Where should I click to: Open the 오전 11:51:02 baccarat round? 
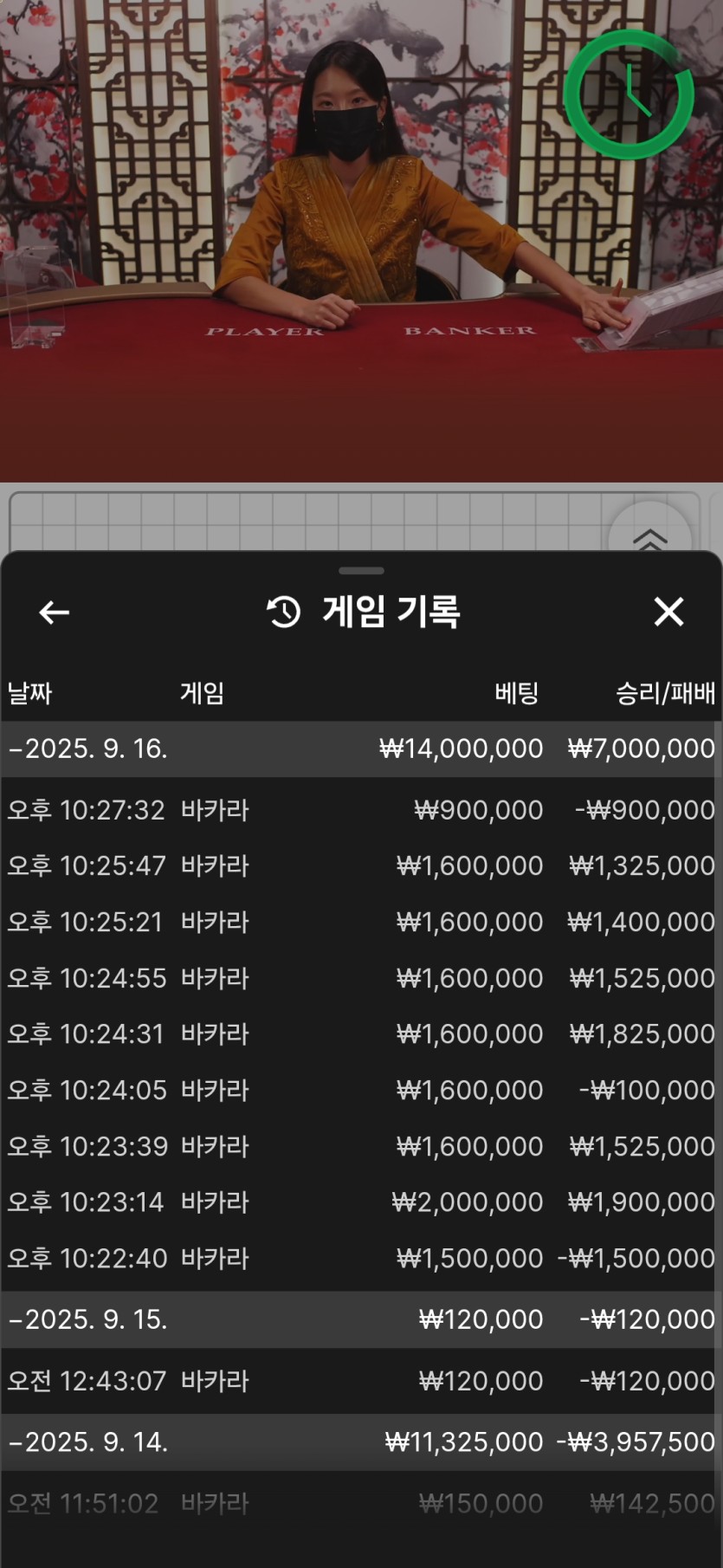pyautogui.click(x=361, y=1503)
